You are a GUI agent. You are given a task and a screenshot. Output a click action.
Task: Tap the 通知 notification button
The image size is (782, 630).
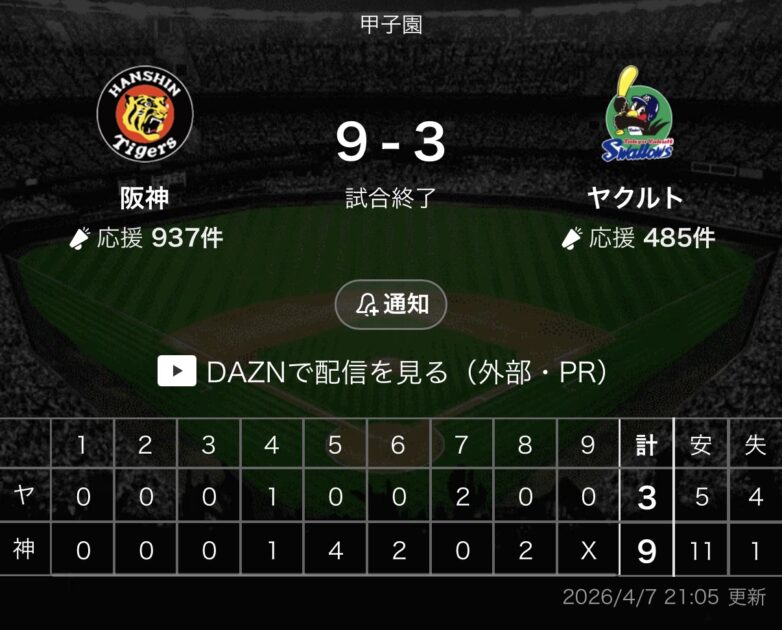[x=390, y=305]
